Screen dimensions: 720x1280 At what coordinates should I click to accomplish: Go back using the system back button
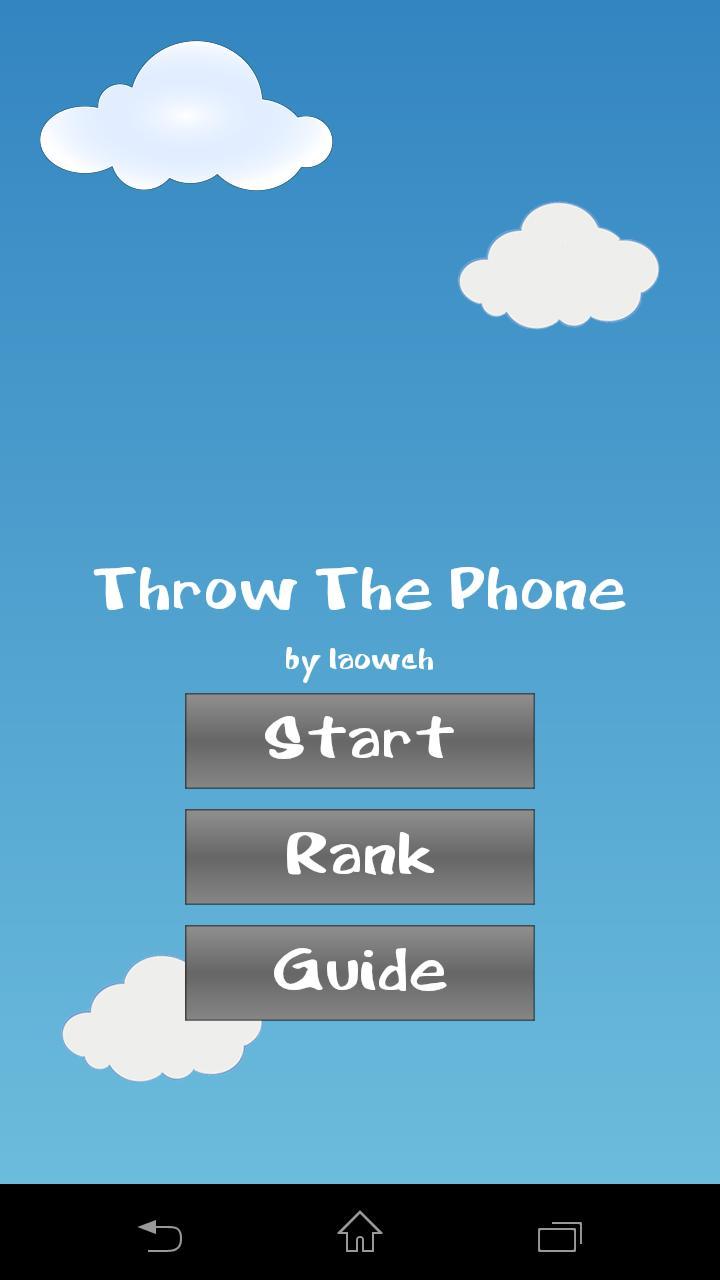[x=160, y=1235]
